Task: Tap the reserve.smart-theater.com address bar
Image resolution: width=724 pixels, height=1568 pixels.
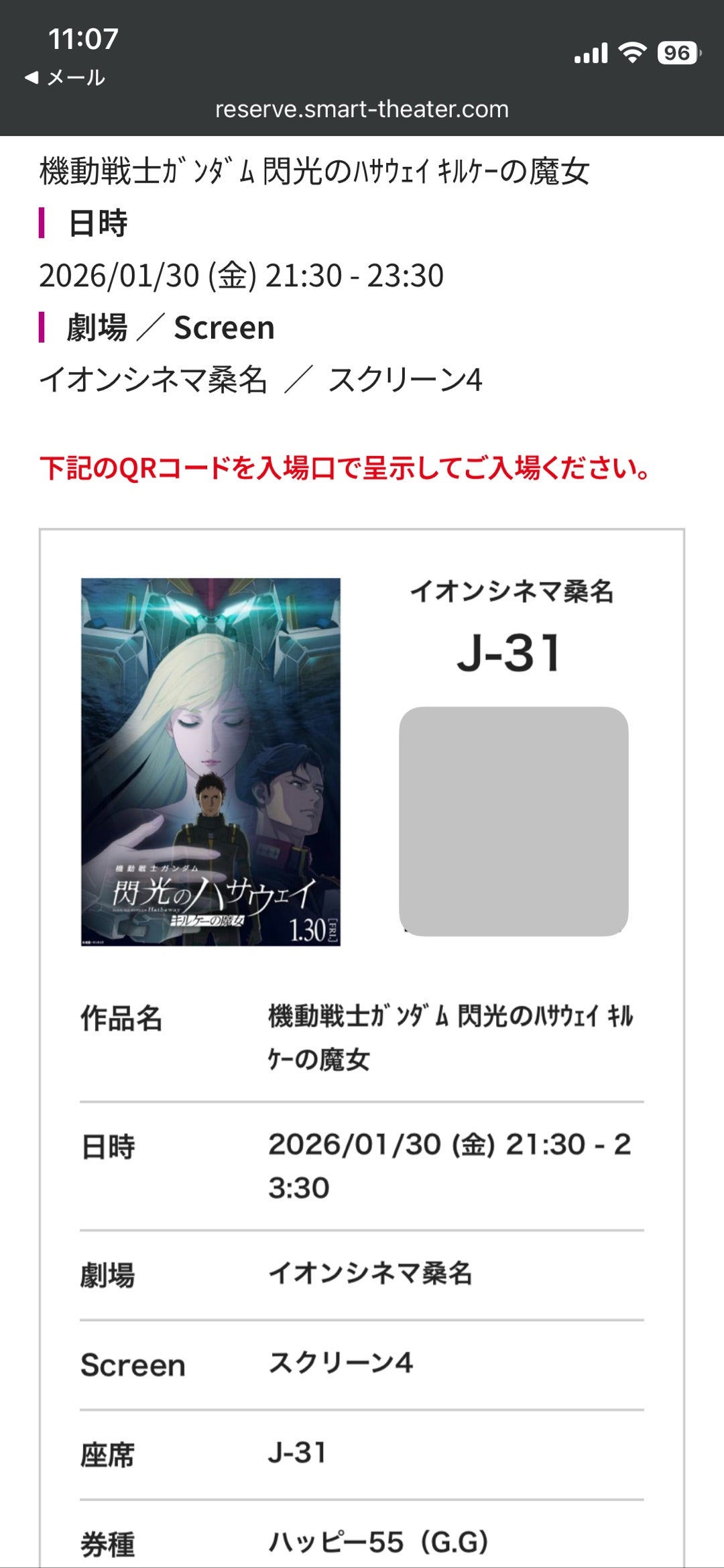Action: pos(362,109)
